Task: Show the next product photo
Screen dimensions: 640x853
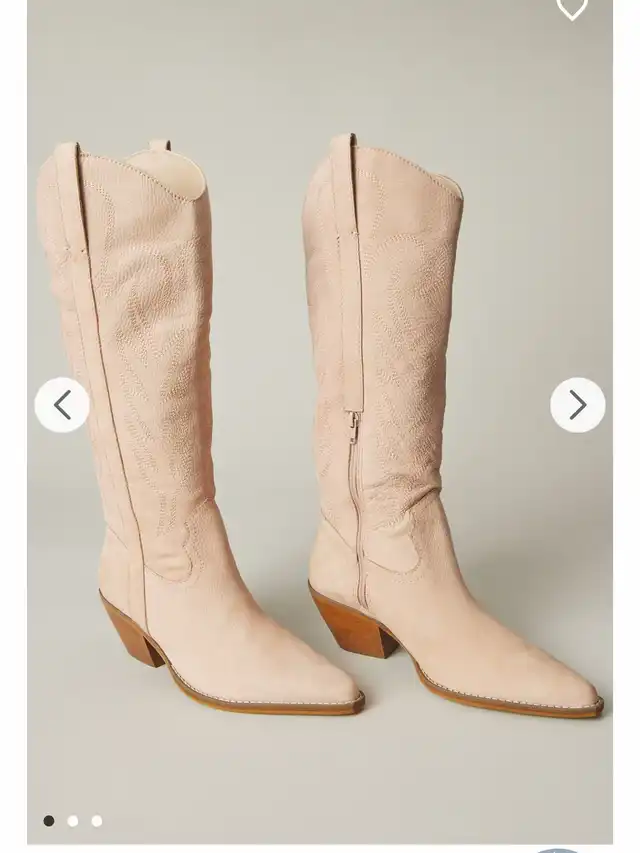Action: point(577,405)
